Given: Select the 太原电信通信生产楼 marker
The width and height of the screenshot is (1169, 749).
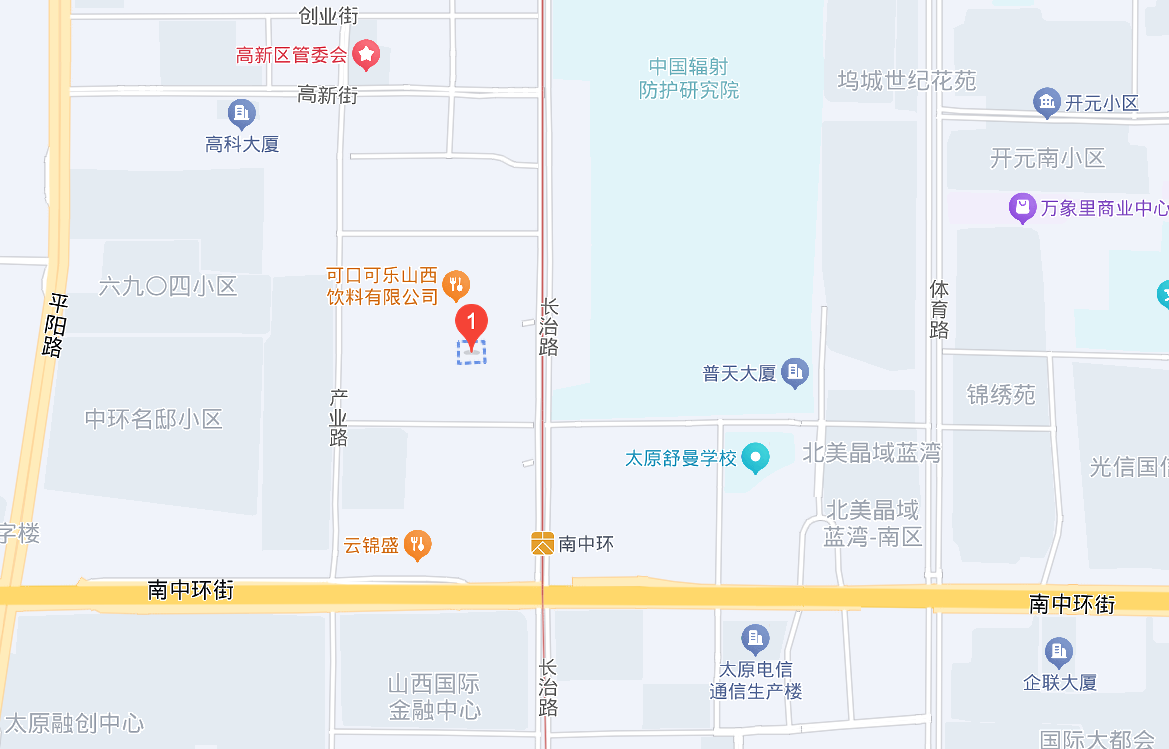Looking at the screenshot, I should pos(756,637).
